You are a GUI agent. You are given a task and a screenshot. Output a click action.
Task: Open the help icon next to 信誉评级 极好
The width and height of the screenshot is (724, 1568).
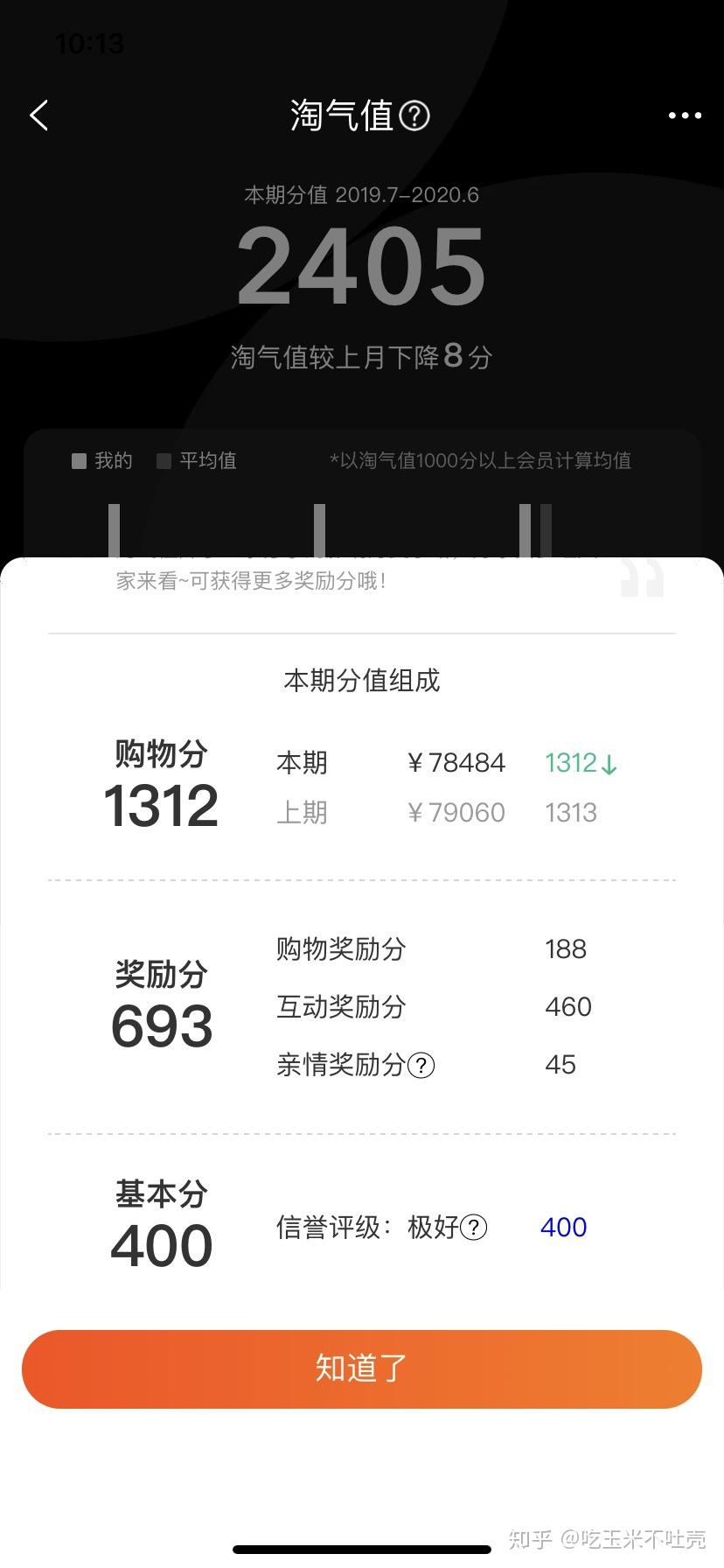[x=474, y=1228]
